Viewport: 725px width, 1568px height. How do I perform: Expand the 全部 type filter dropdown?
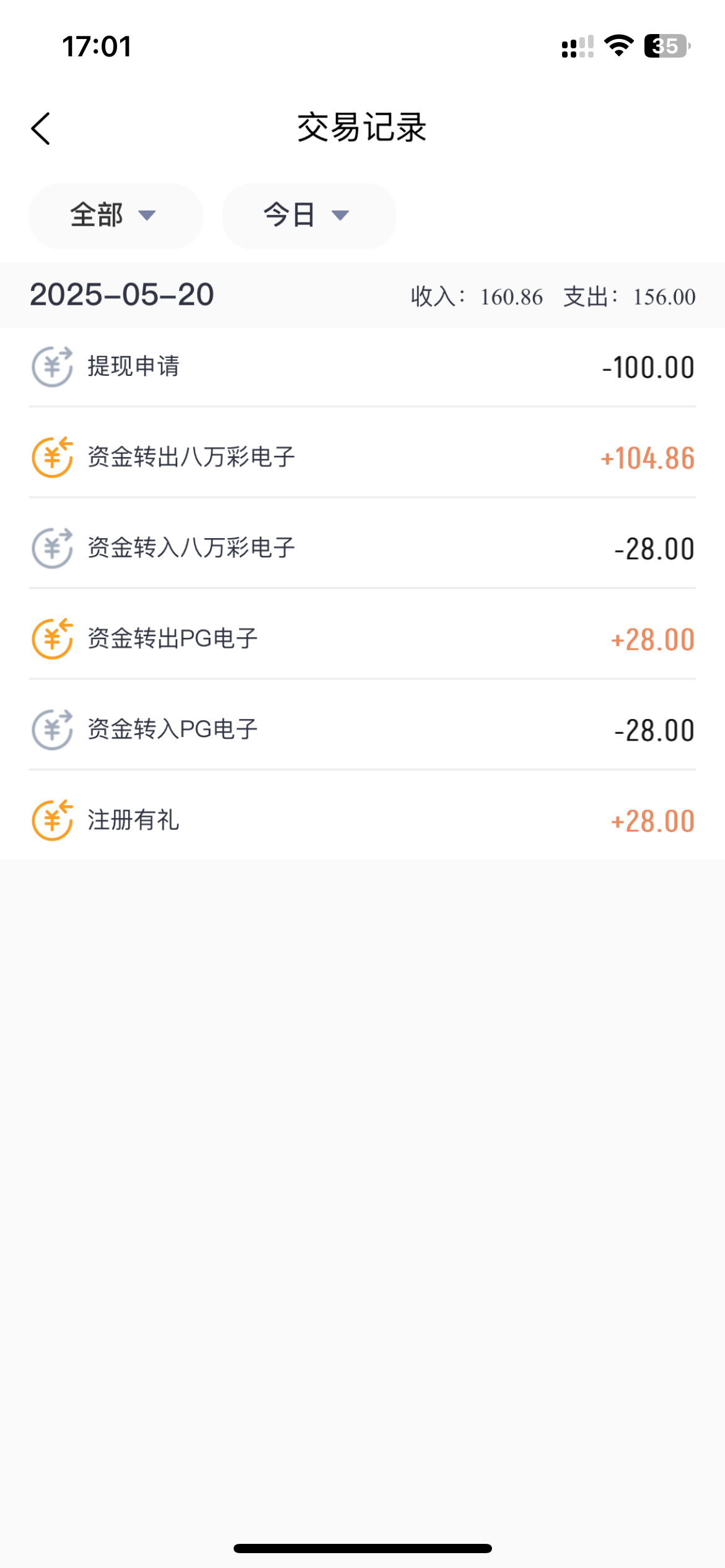(116, 216)
